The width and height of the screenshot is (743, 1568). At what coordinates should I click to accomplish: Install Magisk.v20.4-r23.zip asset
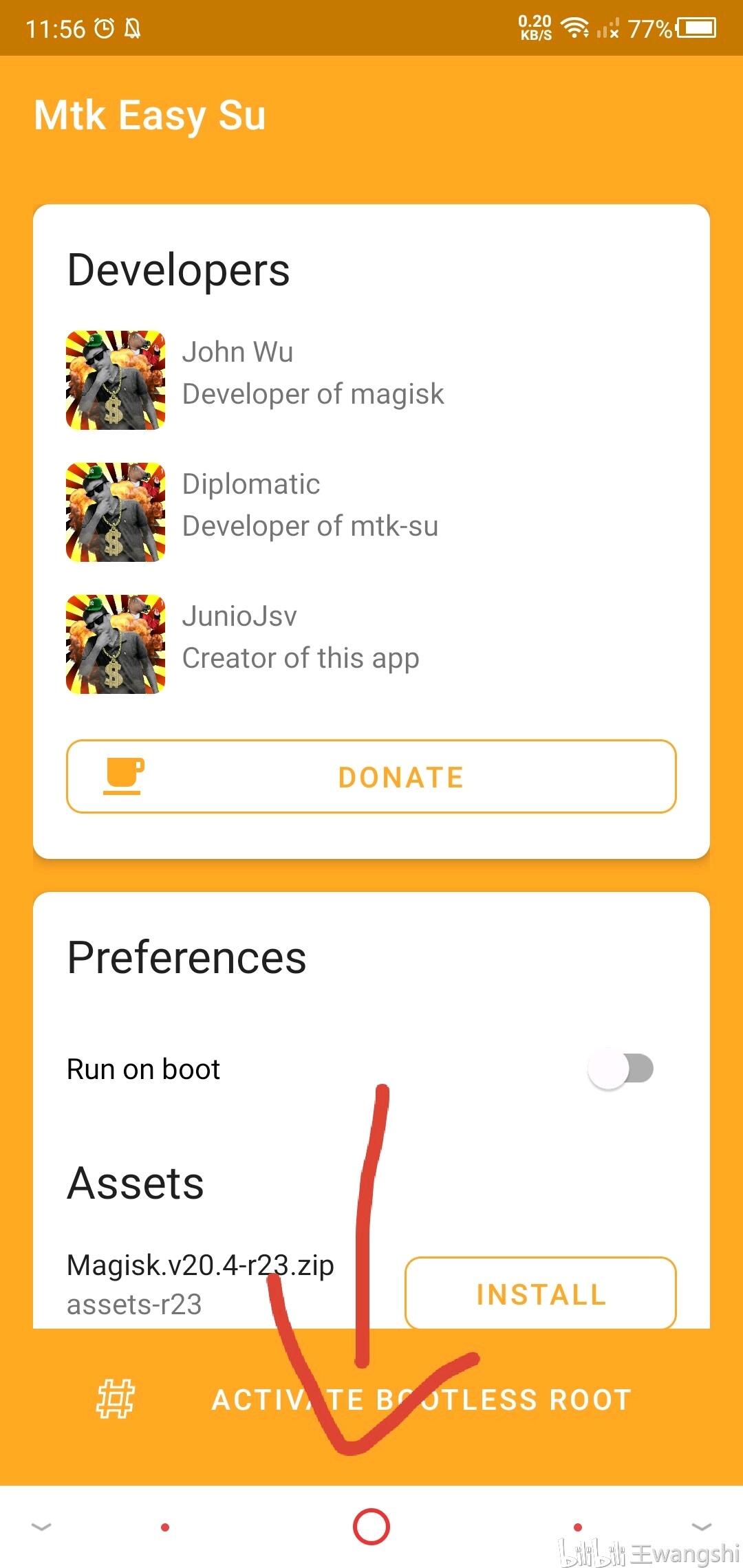[541, 1294]
